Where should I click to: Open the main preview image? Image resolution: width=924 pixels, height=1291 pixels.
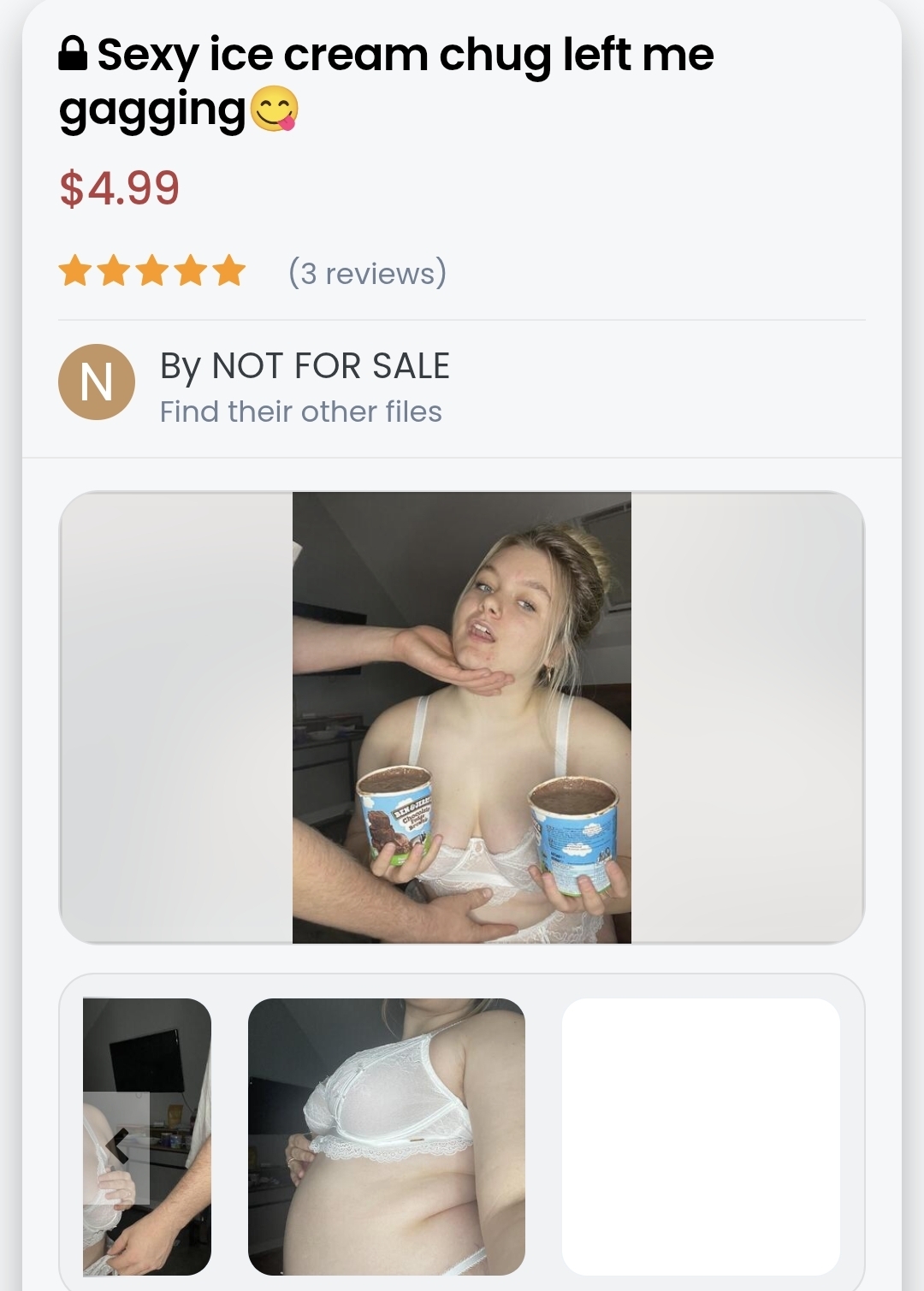tap(461, 717)
